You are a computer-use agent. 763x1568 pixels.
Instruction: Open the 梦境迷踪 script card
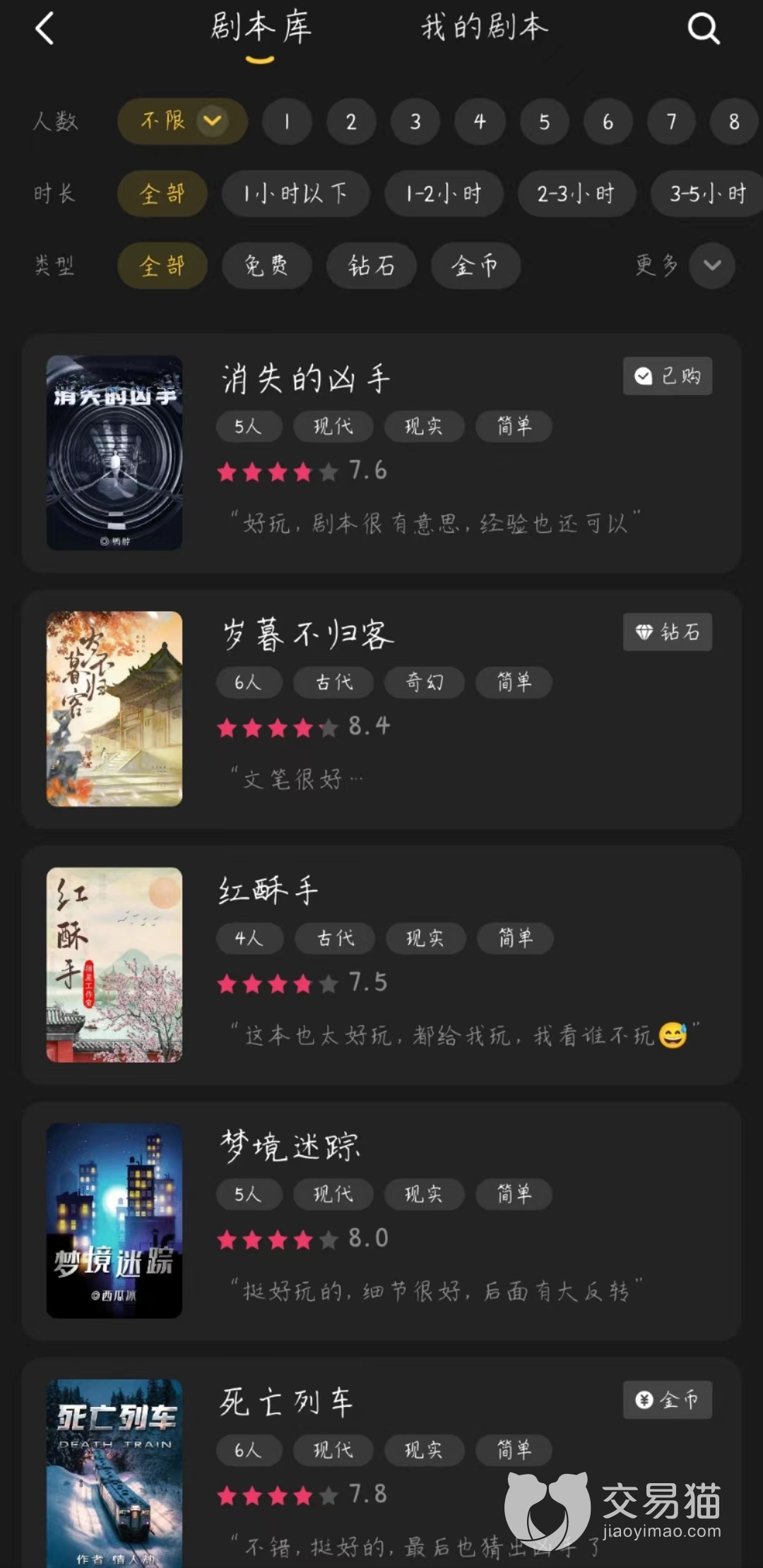[x=381, y=1221]
